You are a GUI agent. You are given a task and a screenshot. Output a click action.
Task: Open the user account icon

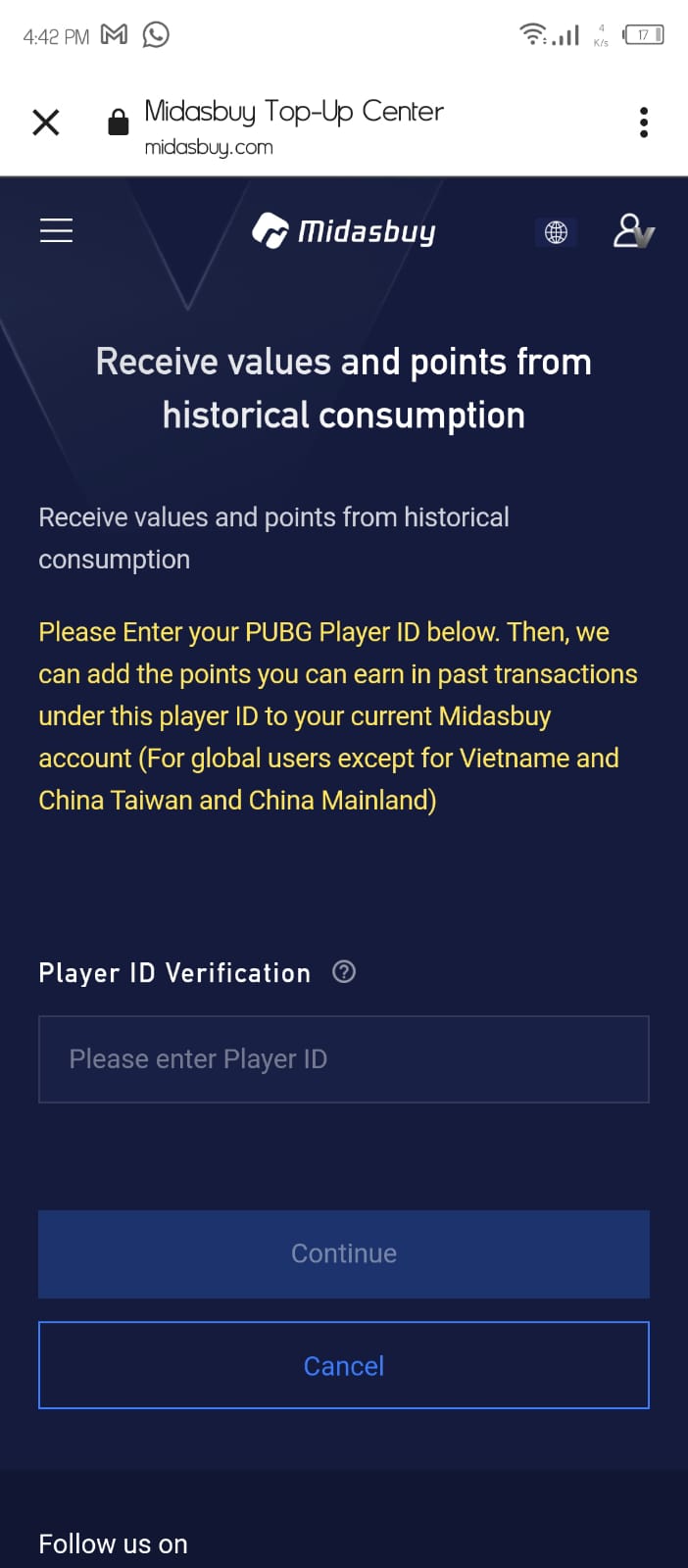[632, 231]
